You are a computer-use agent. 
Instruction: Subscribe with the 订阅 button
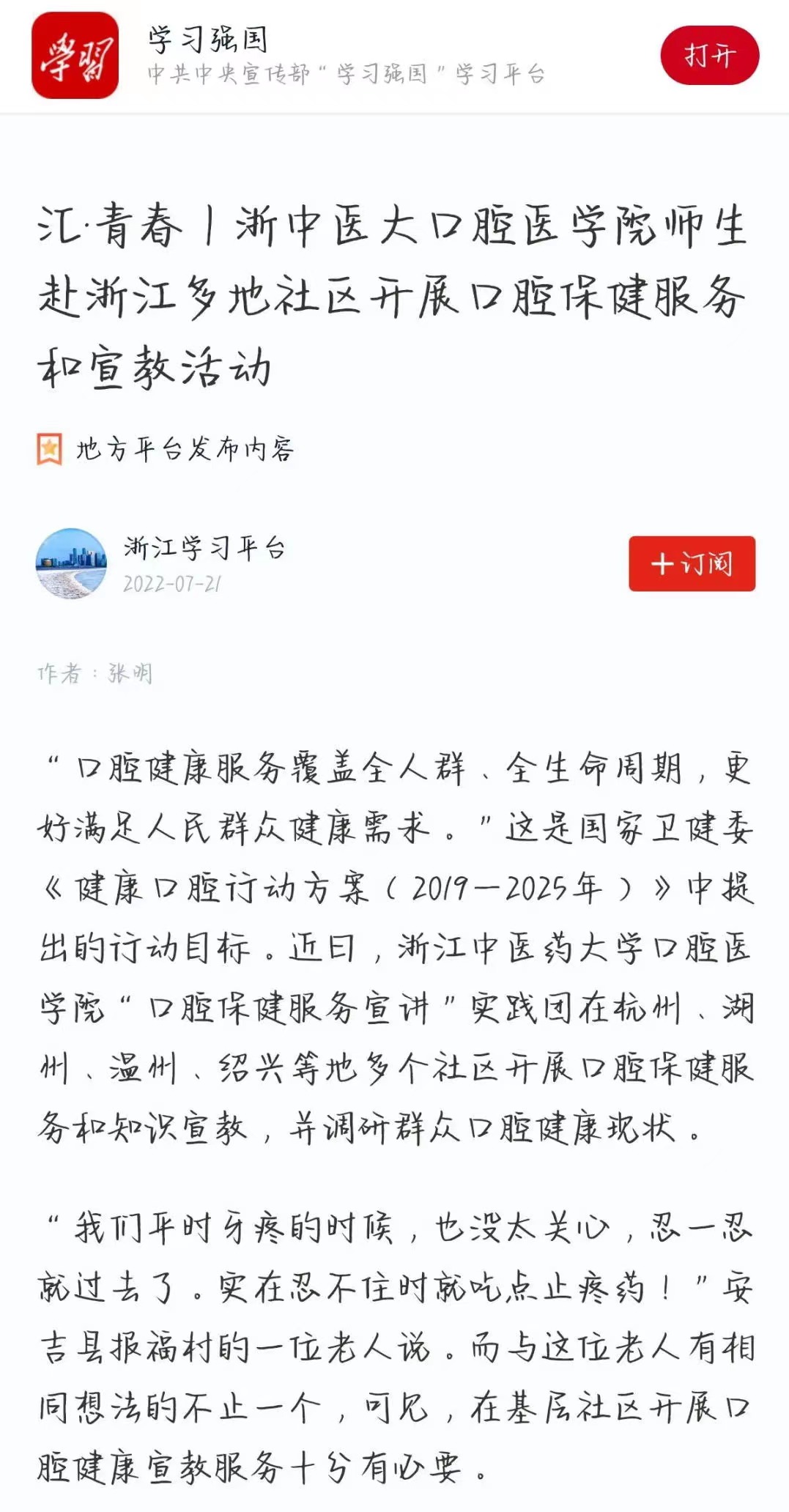(692, 563)
